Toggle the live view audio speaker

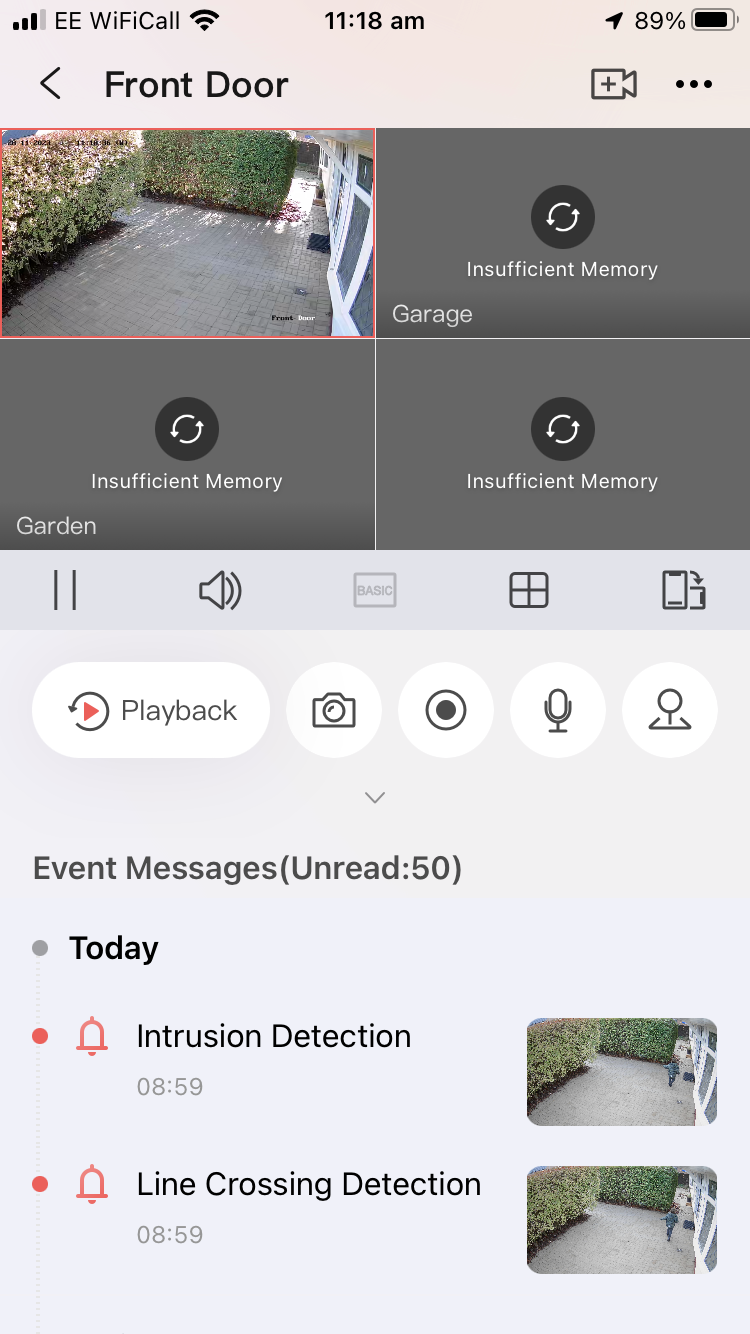220,590
